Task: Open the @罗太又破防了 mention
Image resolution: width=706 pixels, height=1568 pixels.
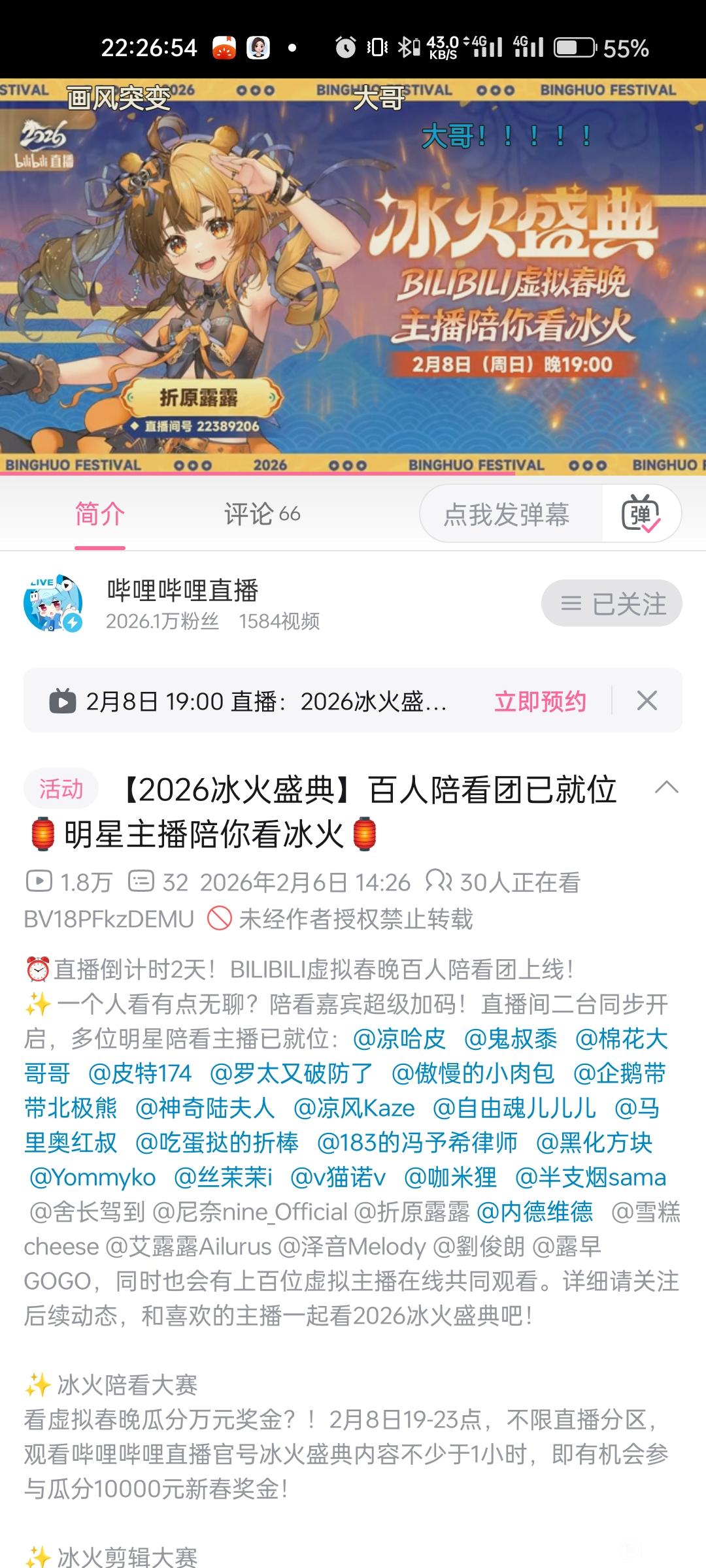Action: tap(292, 1073)
